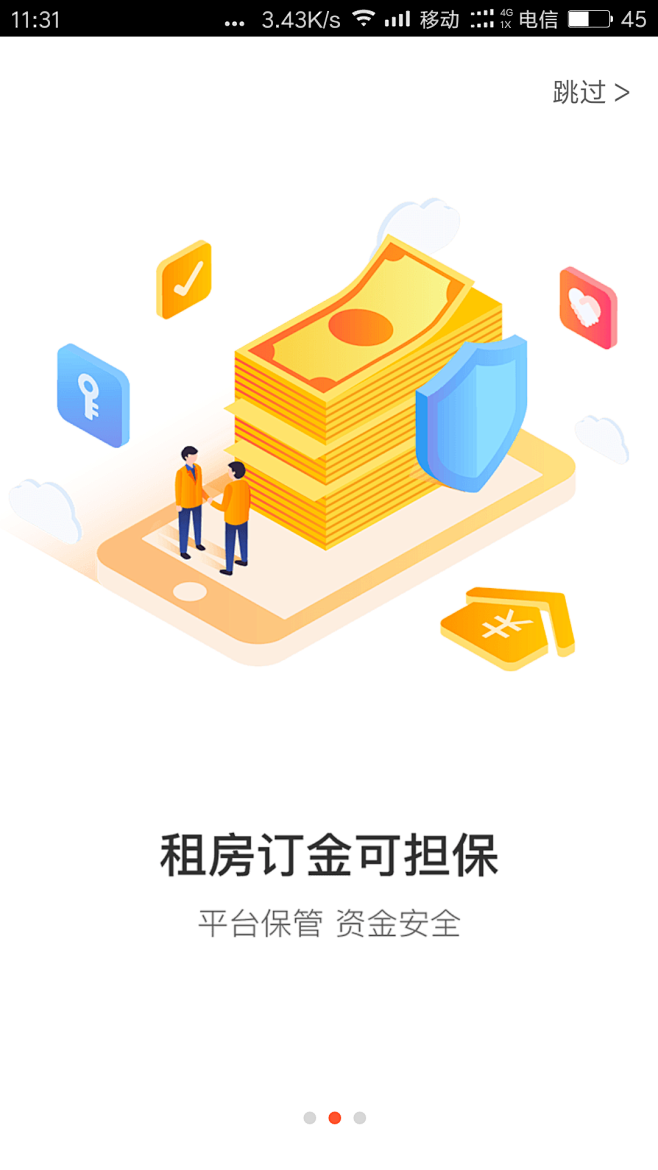Skip the intro via 跳过
Screen dimensions: 658x1170
[x=591, y=92]
